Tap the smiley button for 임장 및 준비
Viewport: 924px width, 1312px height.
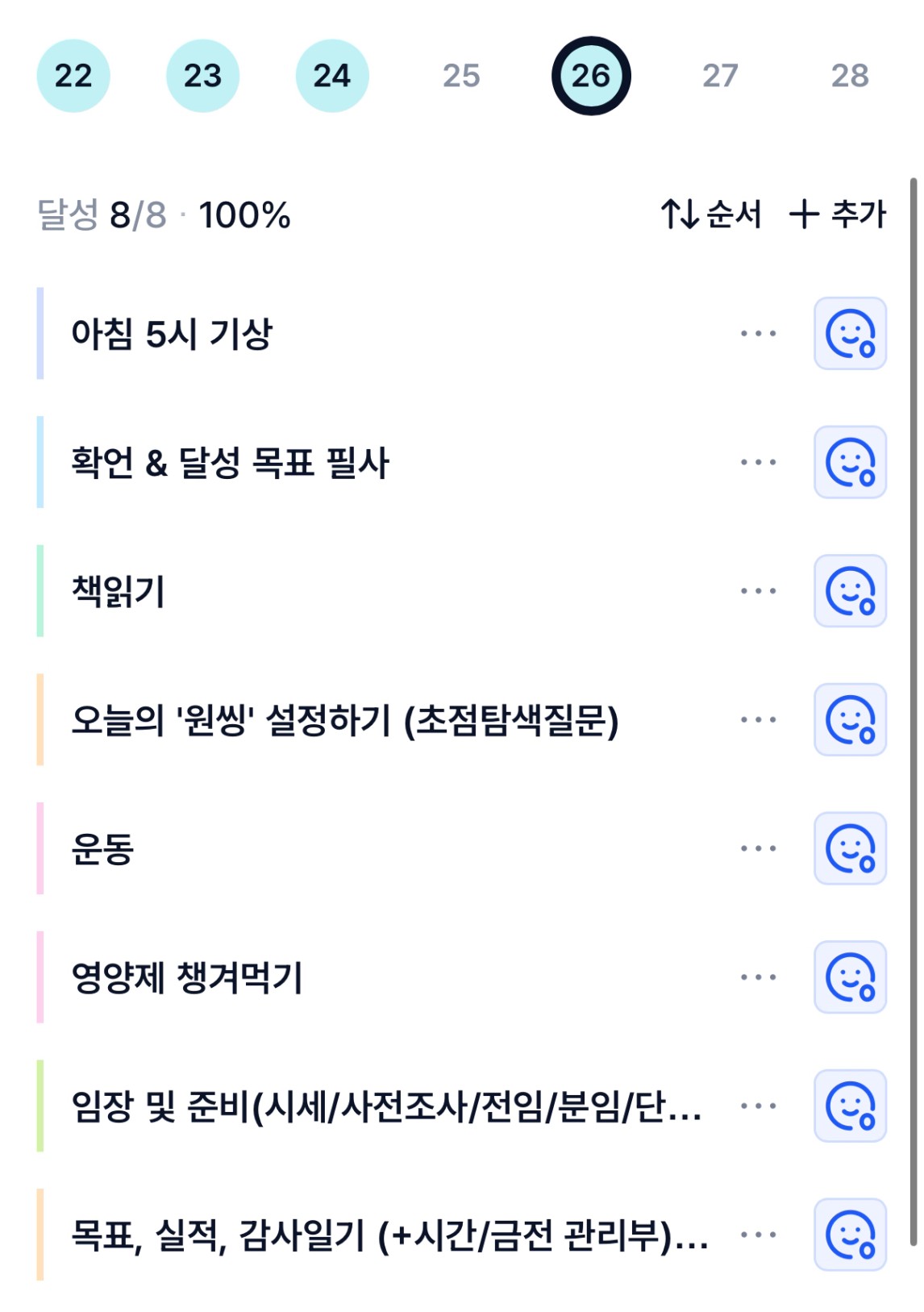[x=850, y=1106]
